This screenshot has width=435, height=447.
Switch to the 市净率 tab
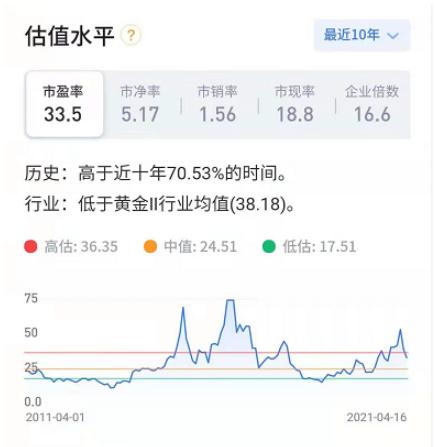pos(140,104)
